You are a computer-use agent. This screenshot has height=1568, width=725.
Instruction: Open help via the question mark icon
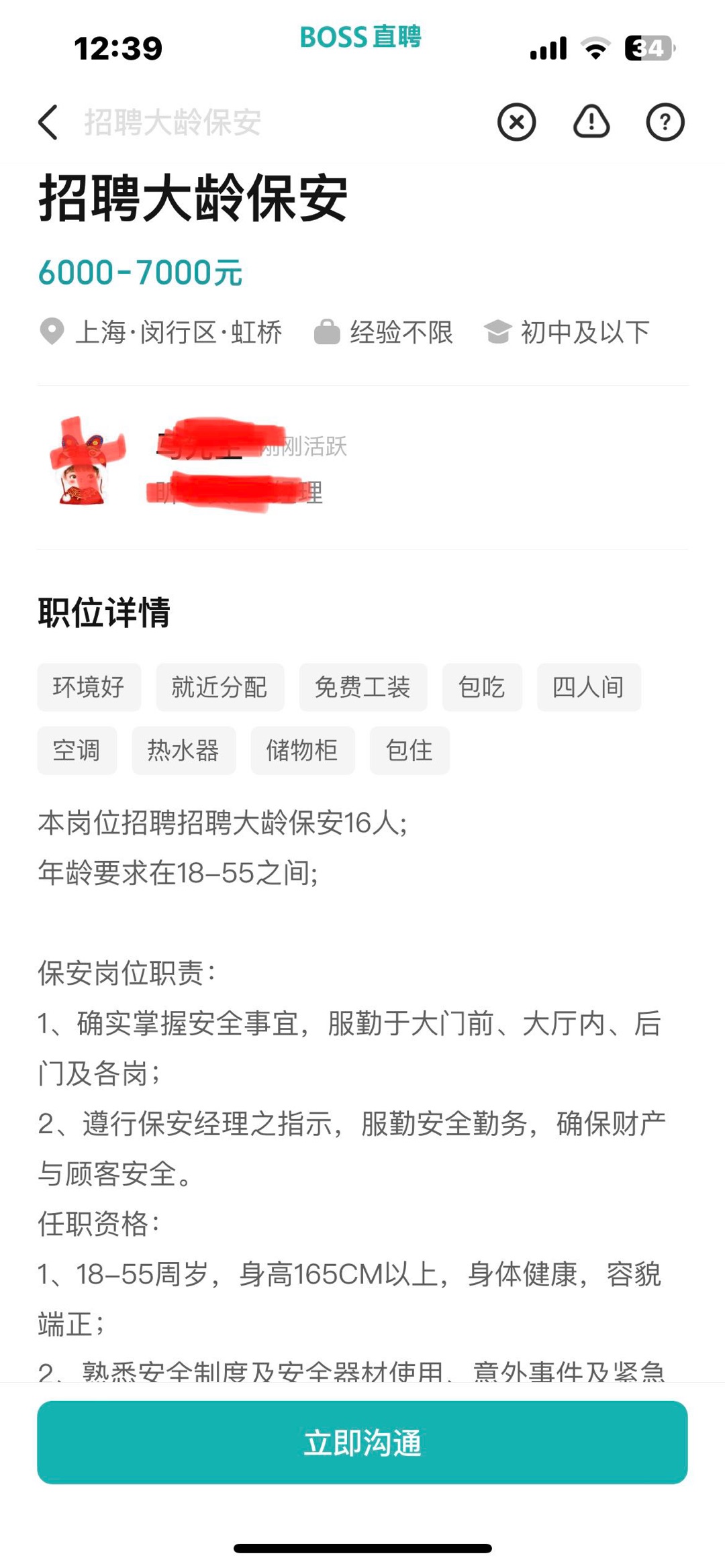coord(665,122)
